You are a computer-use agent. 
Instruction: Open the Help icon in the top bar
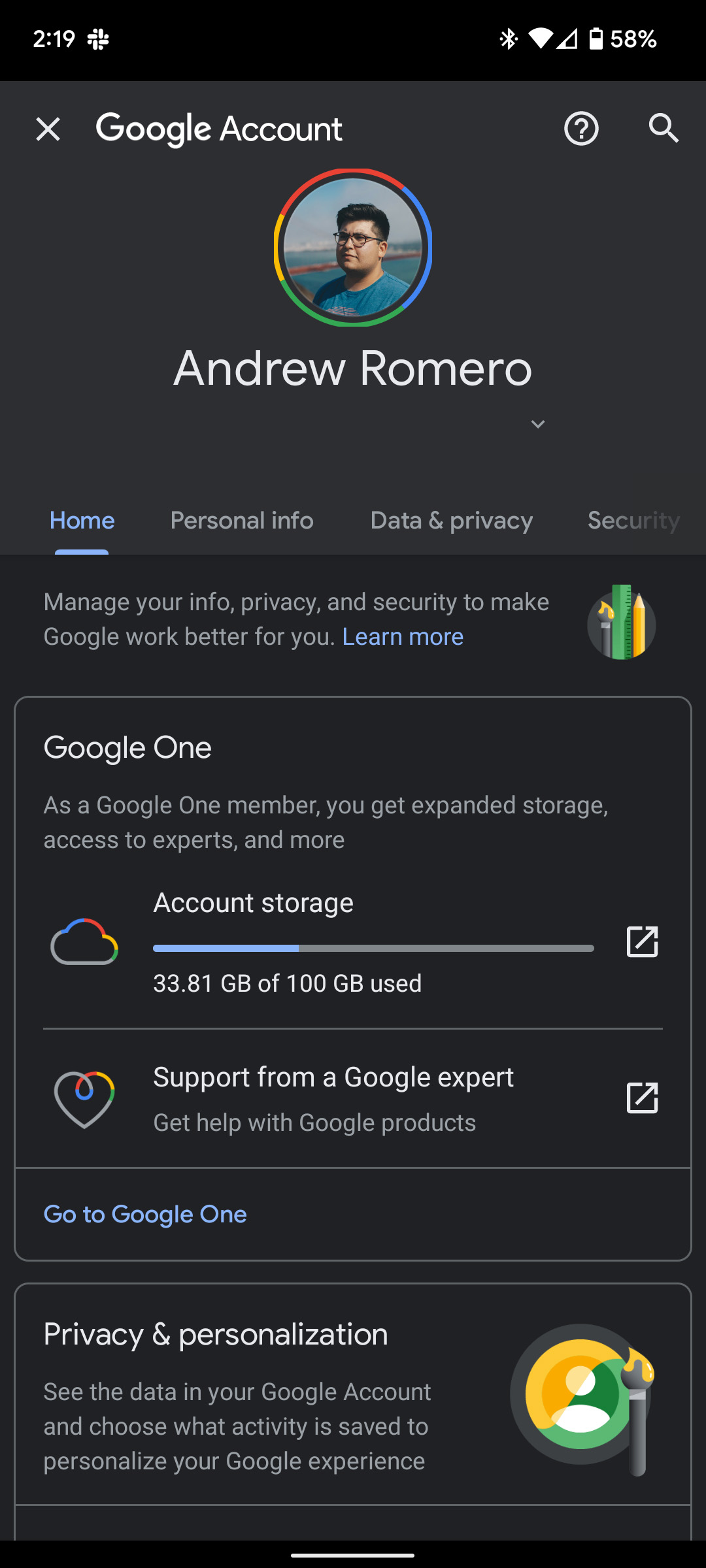coord(580,128)
